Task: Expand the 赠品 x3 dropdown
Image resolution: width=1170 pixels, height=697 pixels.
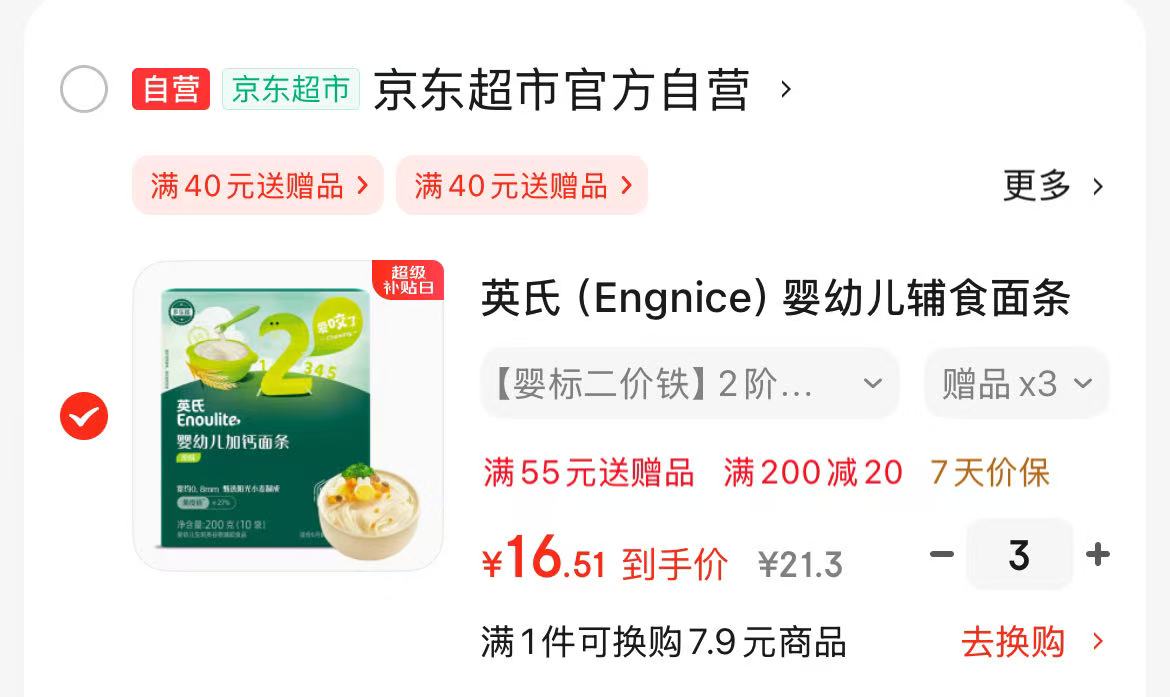Action: 1015,383
